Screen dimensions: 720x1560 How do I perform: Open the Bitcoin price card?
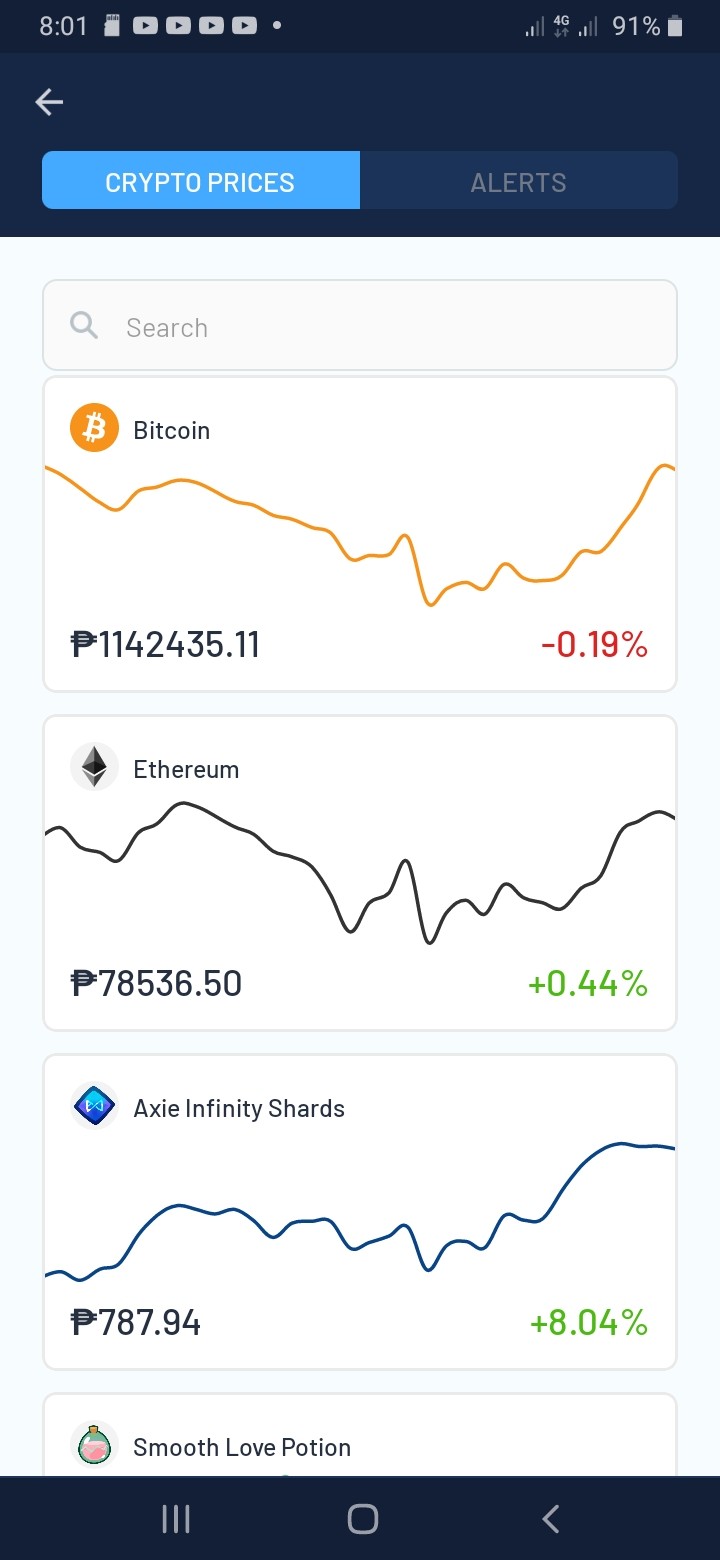pos(360,534)
